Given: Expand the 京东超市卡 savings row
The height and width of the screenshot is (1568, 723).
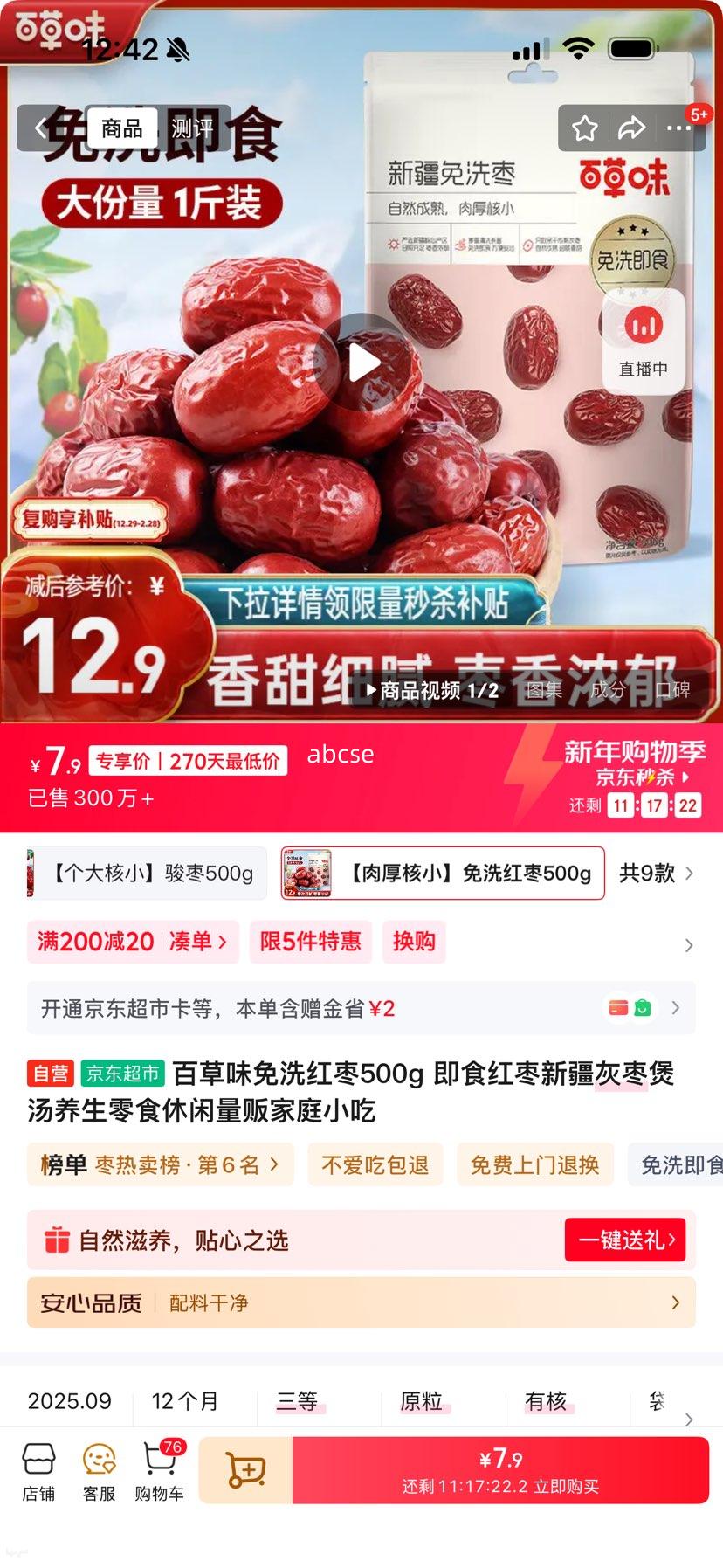Looking at the screenshot, I should click(x=361, y=1007).
